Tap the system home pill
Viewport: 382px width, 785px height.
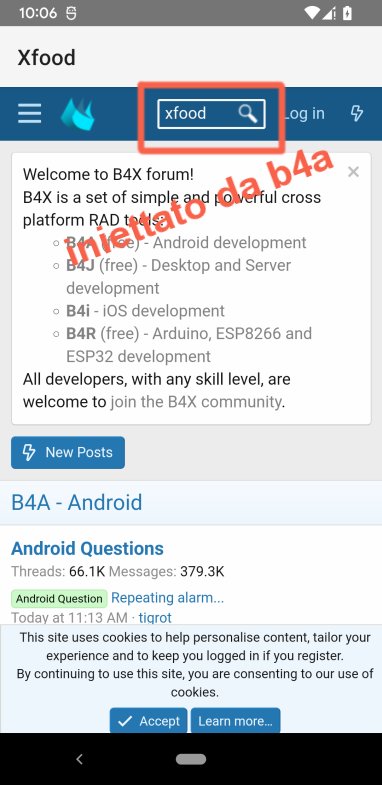[191, 759]
